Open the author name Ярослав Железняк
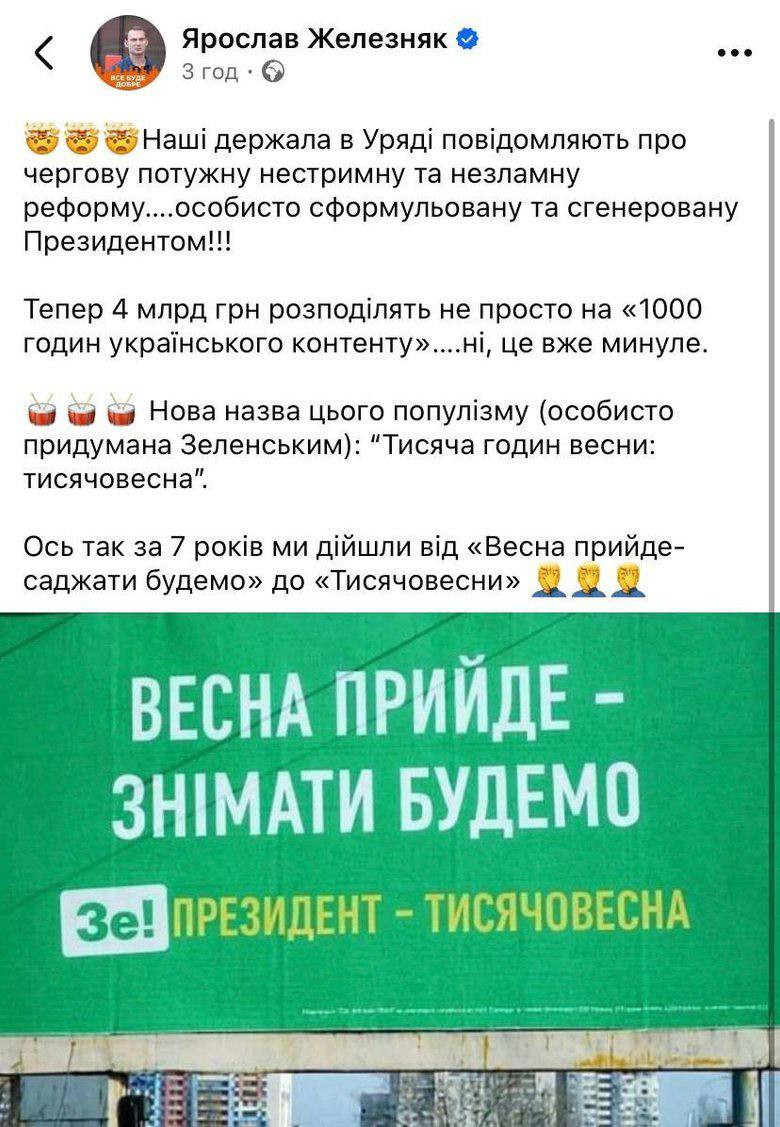The image size is (780, 1127). (315, 39)
